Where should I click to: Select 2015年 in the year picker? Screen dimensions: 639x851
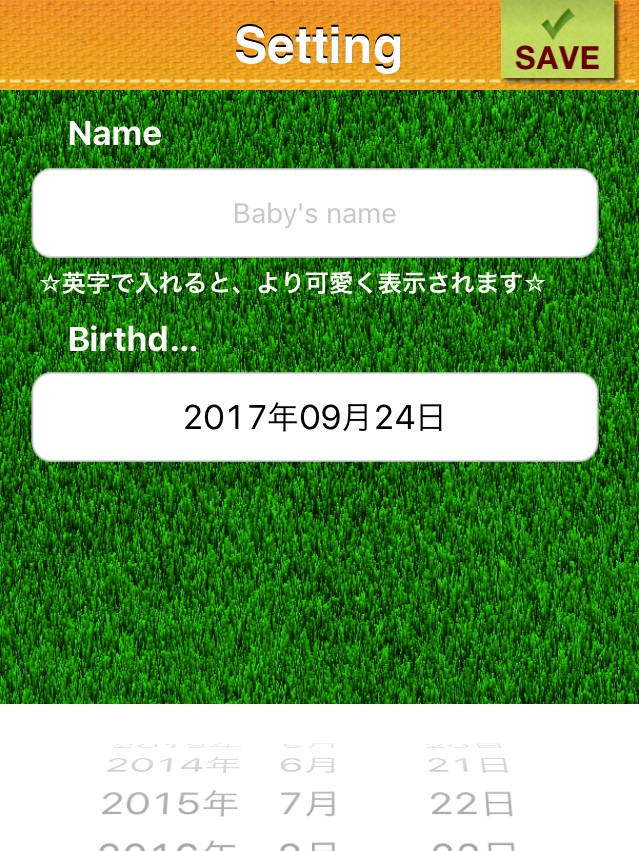pyautogui.click(x=171, y=803)
